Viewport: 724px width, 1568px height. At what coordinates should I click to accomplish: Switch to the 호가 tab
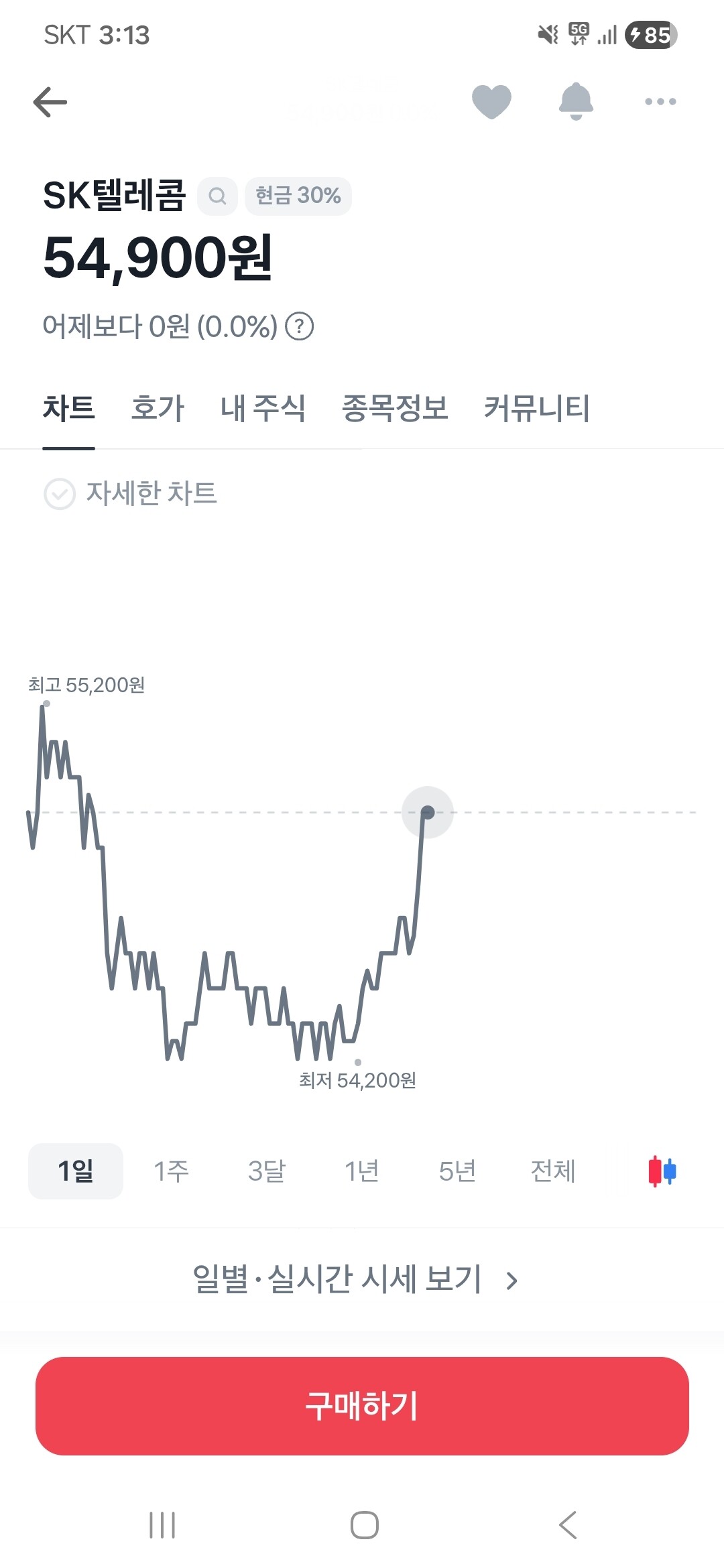click(x=158, y=408)
